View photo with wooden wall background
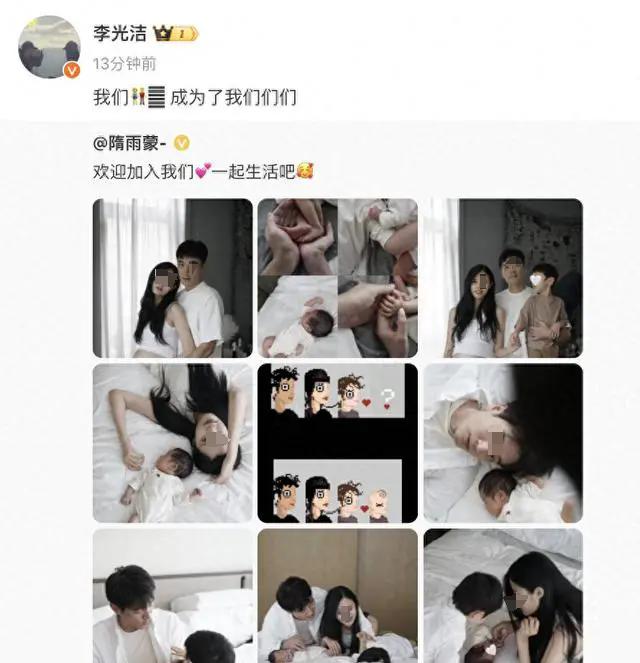Screen dimensions: 640x663 [337, 596]
